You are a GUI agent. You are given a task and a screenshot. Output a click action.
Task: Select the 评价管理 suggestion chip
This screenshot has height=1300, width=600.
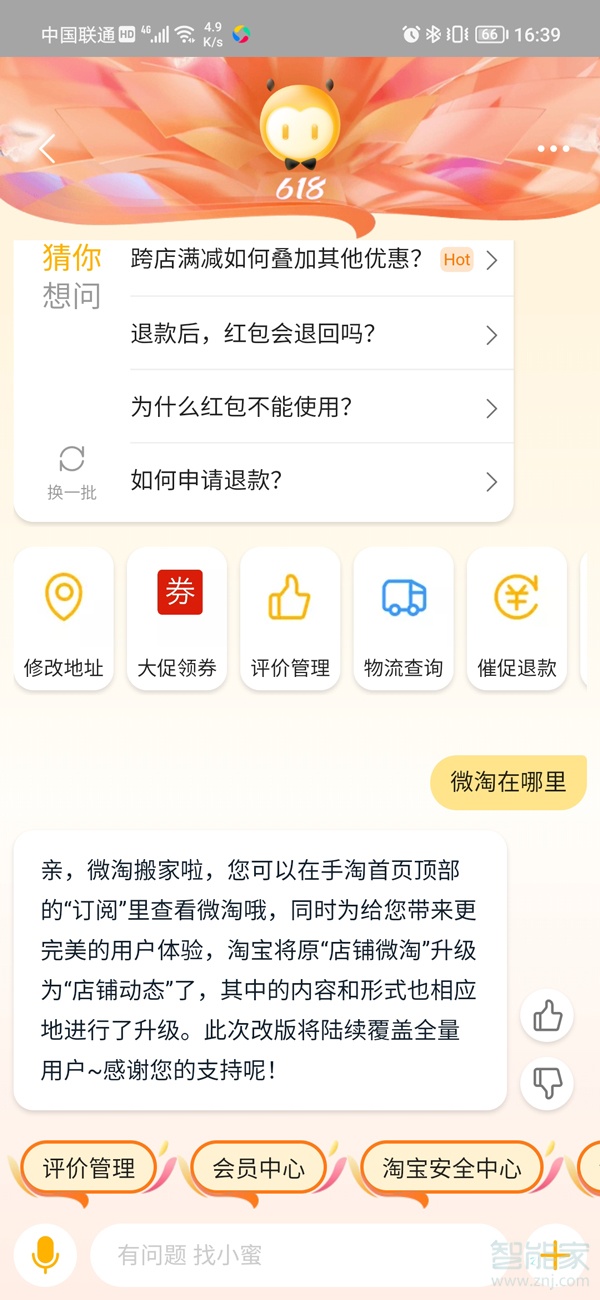(x=89, y=1168)
